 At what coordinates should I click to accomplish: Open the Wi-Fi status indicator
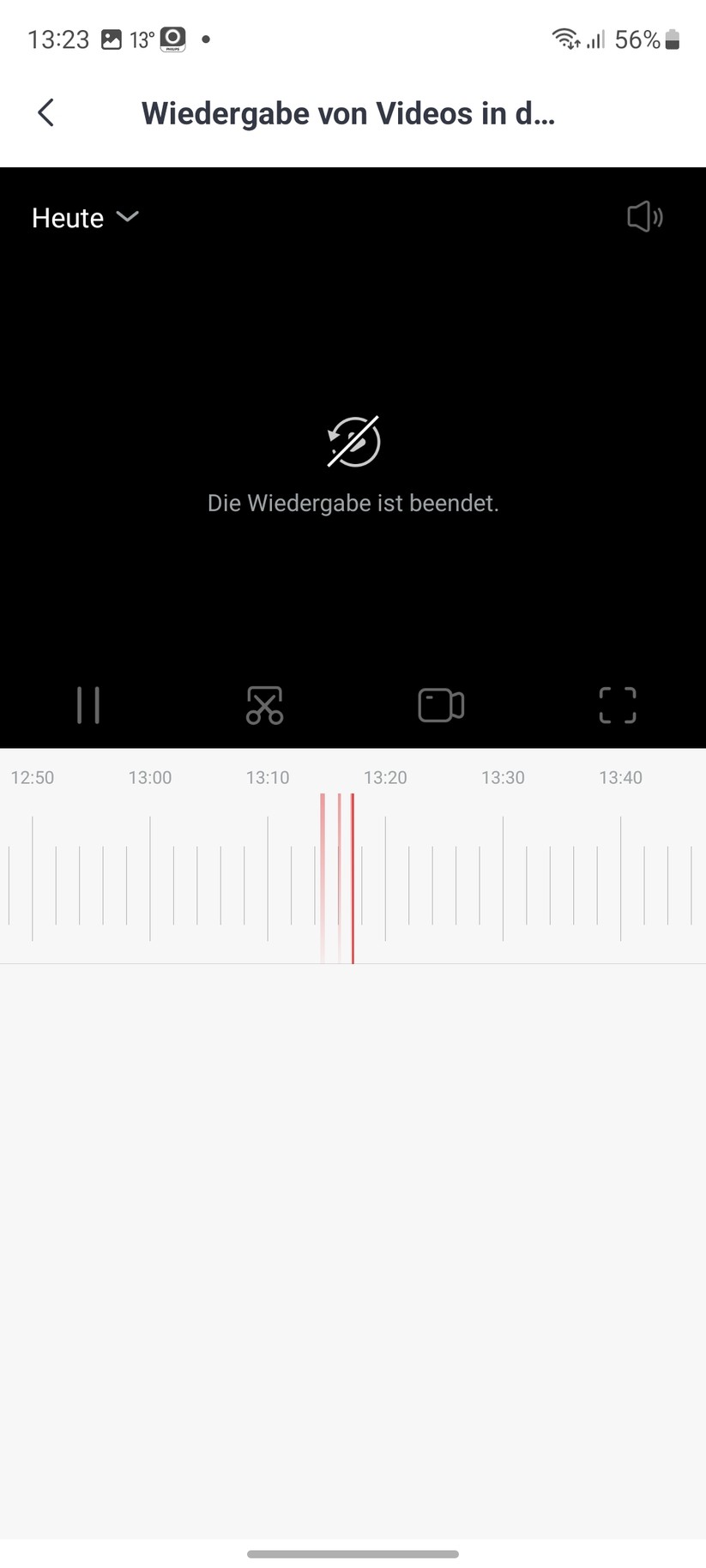(x=565, y=39)
